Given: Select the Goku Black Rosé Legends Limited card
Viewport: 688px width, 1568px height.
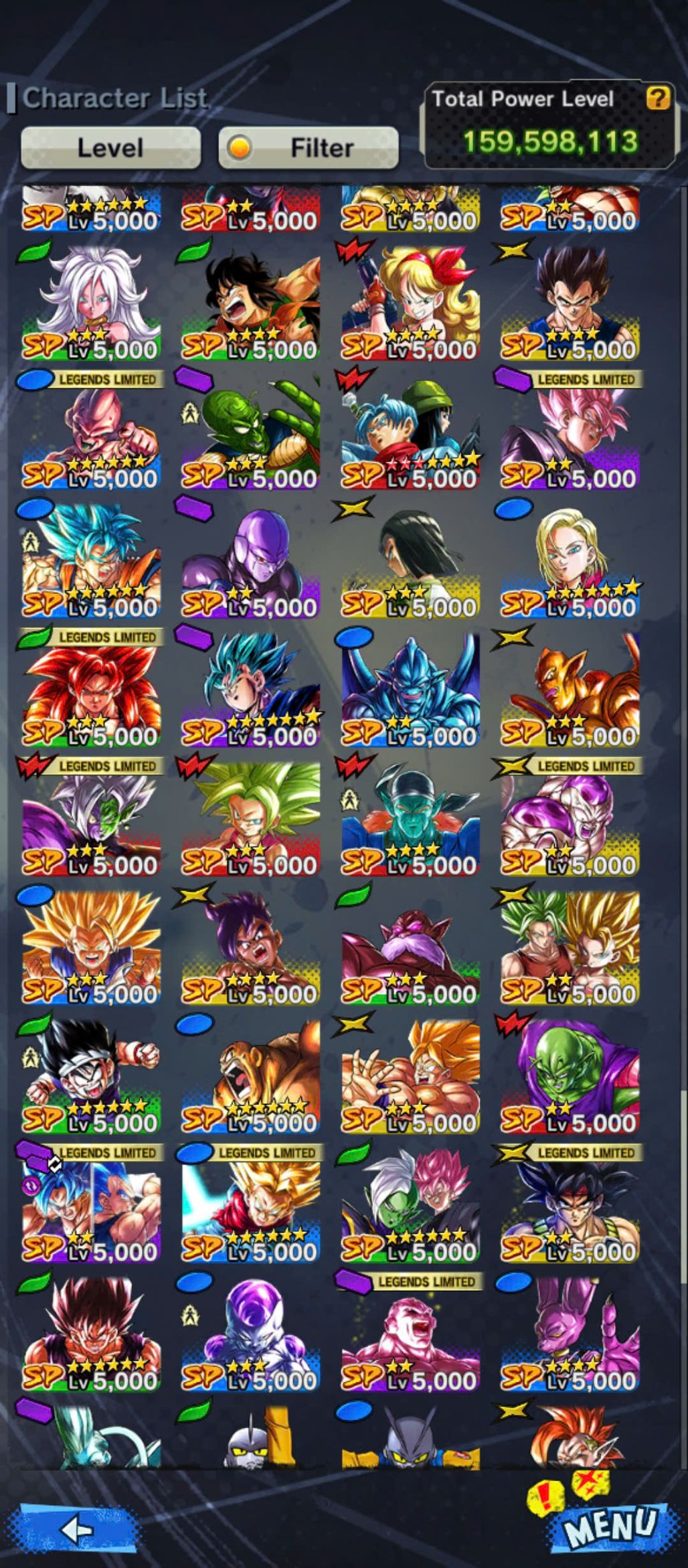Looking at the screenshot, I should pyautogui.click(x=570, y=432).
